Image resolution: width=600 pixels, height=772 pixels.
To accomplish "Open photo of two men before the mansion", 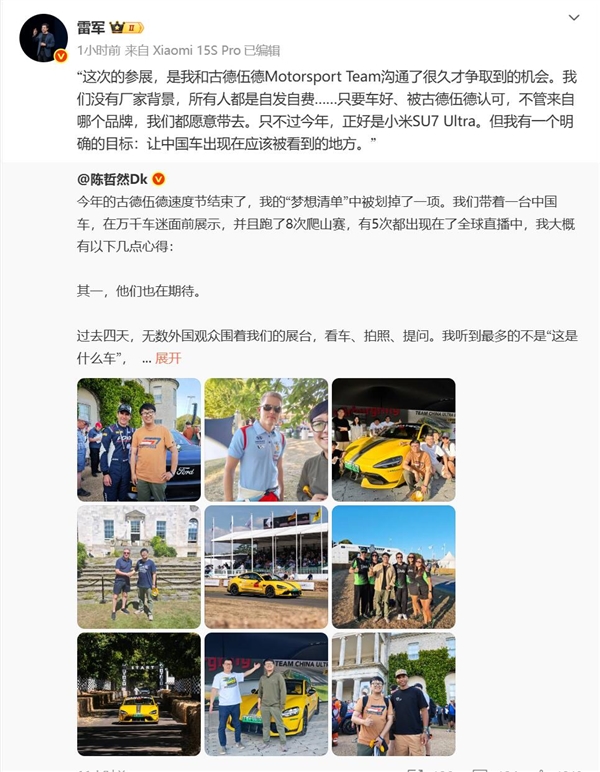I will (139, 566).
